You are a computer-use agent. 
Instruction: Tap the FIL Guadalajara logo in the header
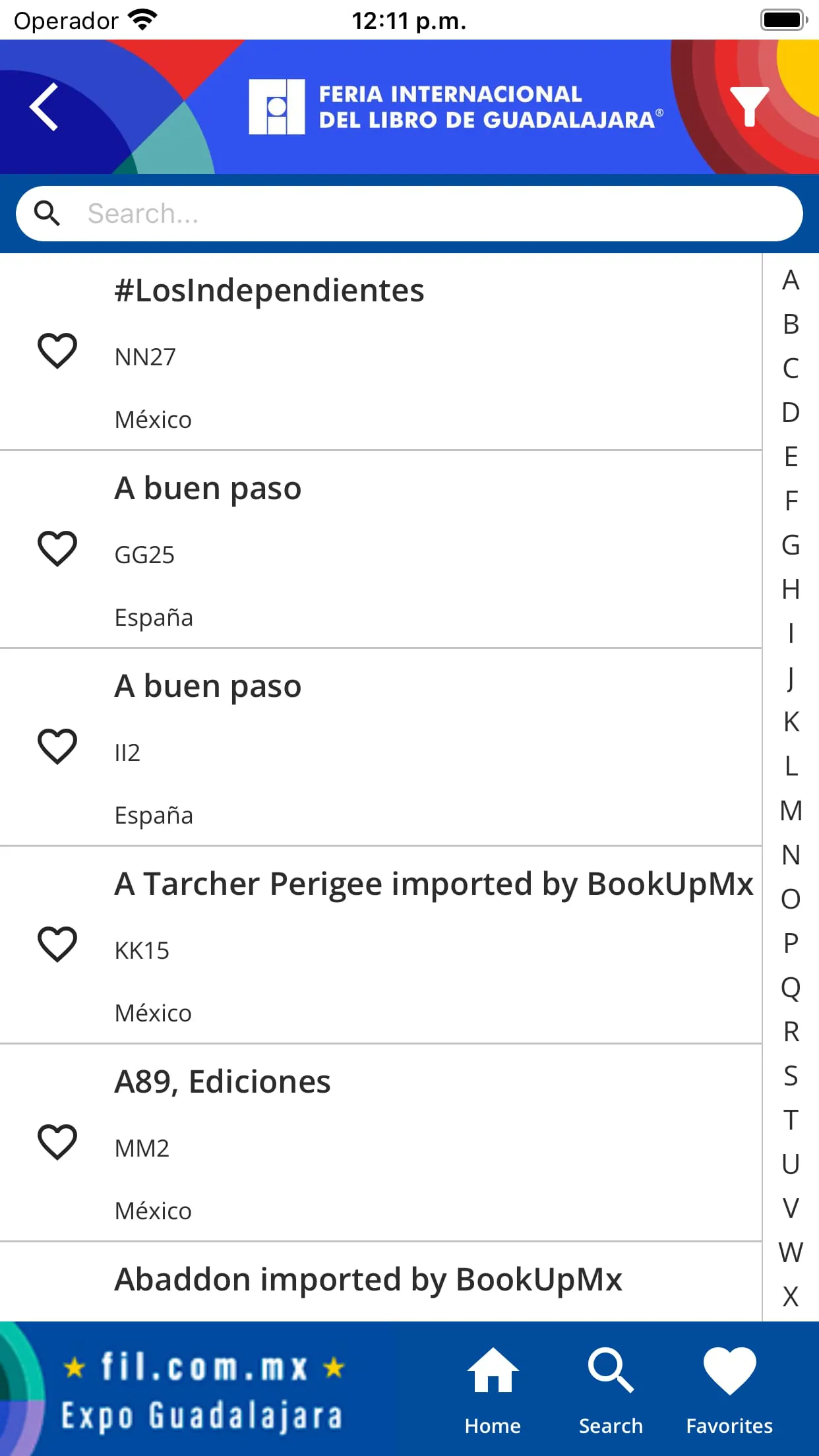(455, 106)
